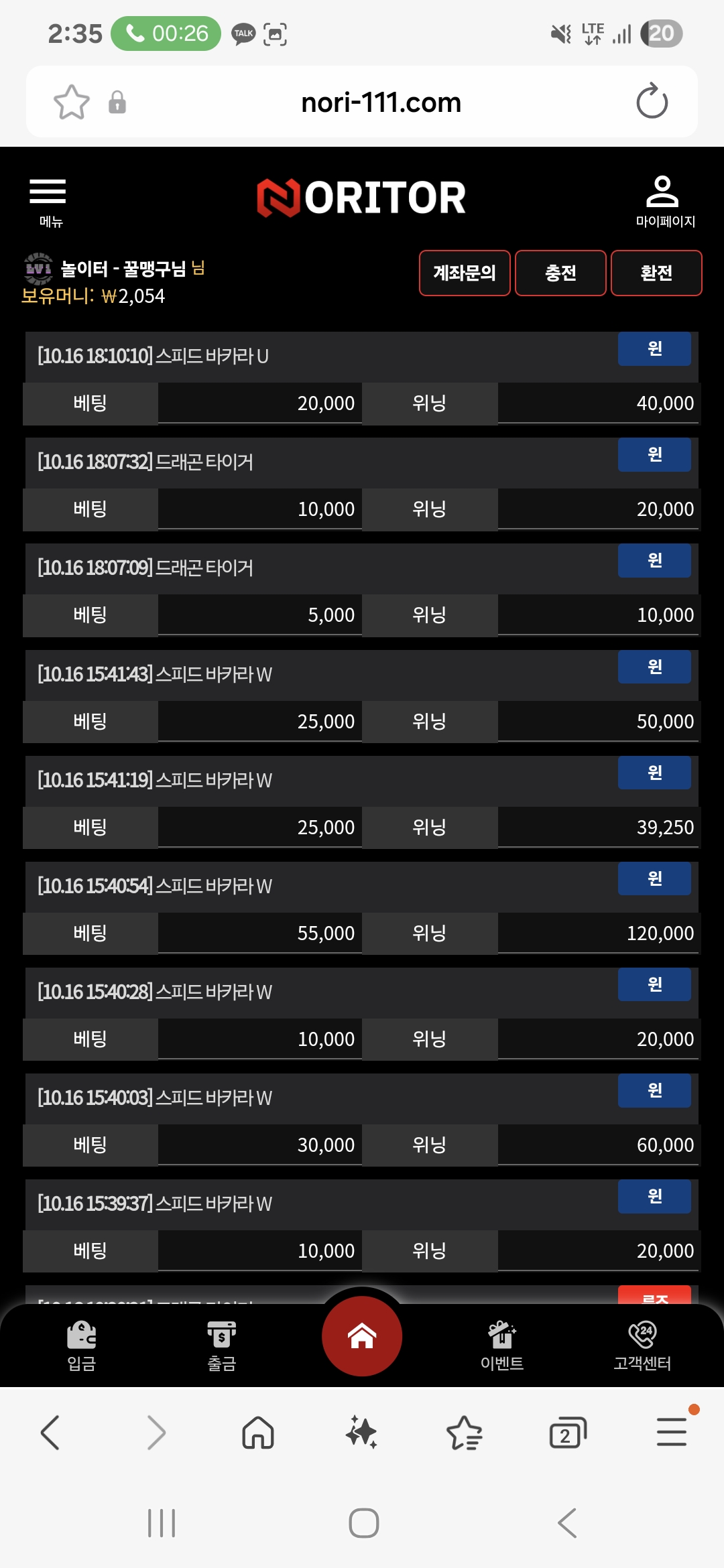Screen dimensions: 724x1568
Task: Tap the nori-111.com address bar
Action: tap(381, 102)
